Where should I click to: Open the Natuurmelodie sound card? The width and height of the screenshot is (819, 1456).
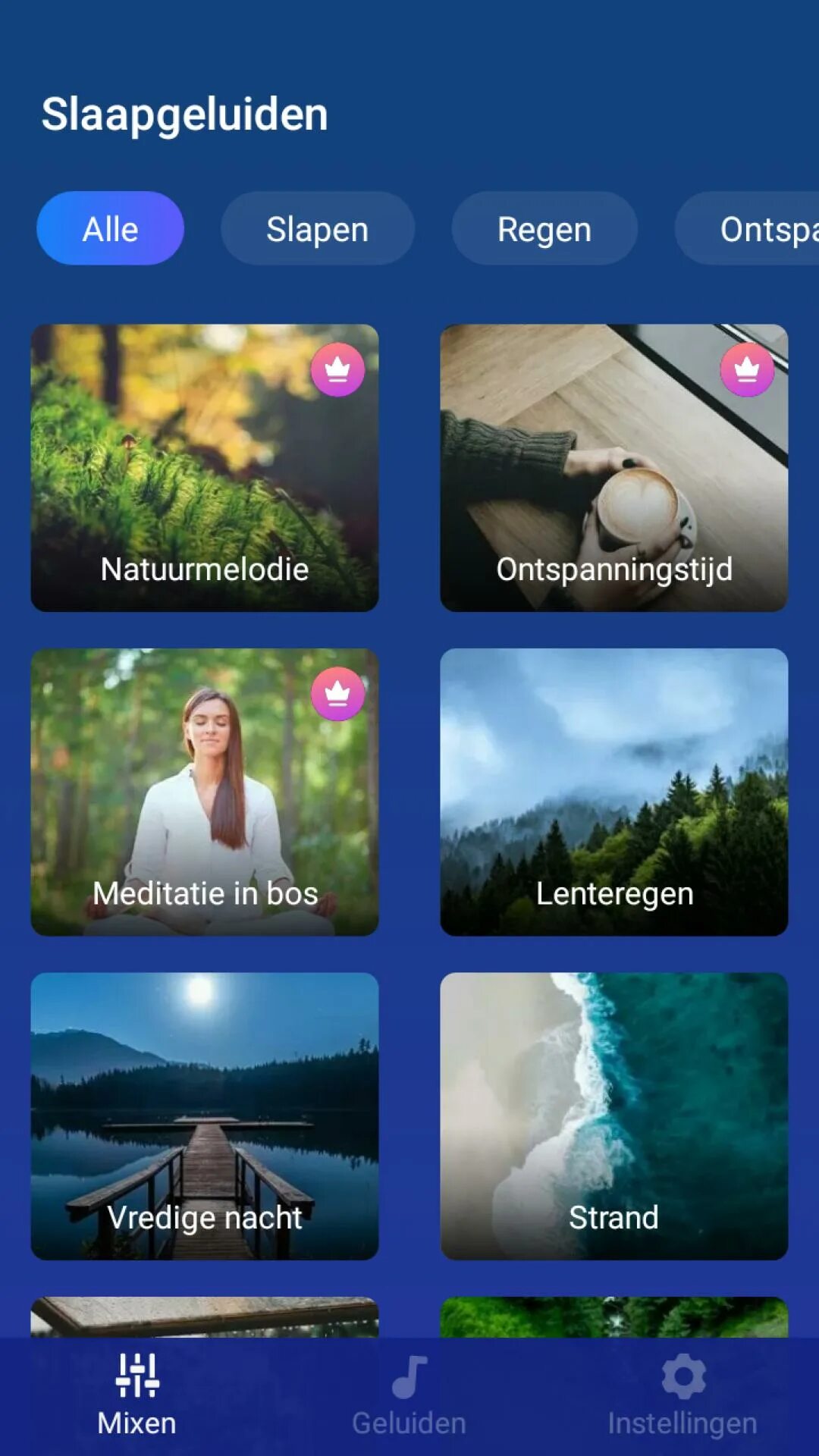click(205, 468)
